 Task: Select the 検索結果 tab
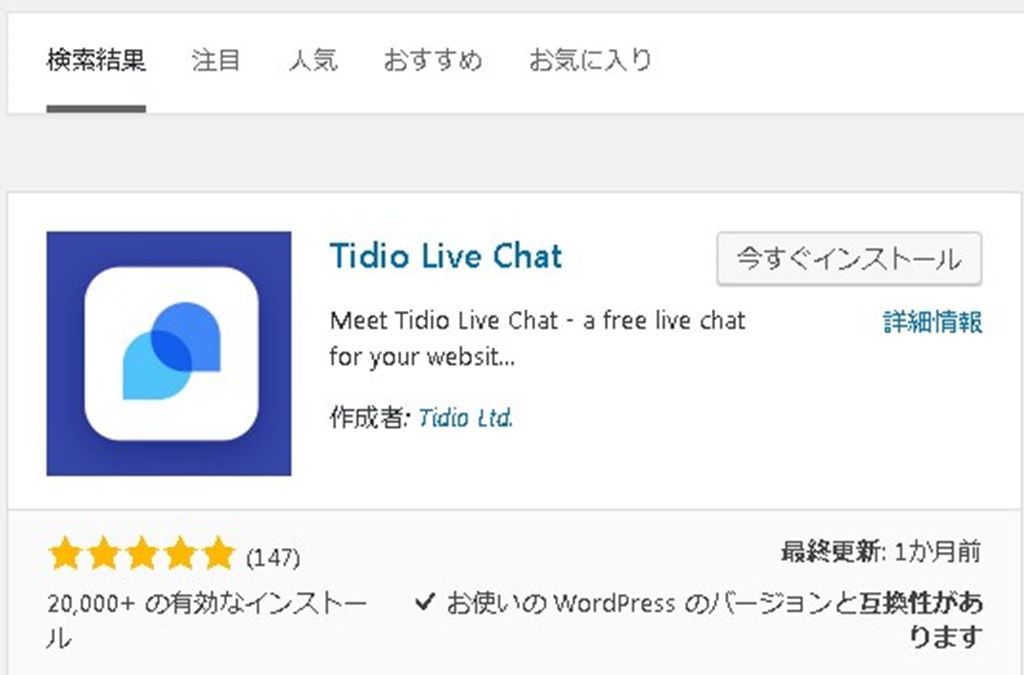coord(96,61)
